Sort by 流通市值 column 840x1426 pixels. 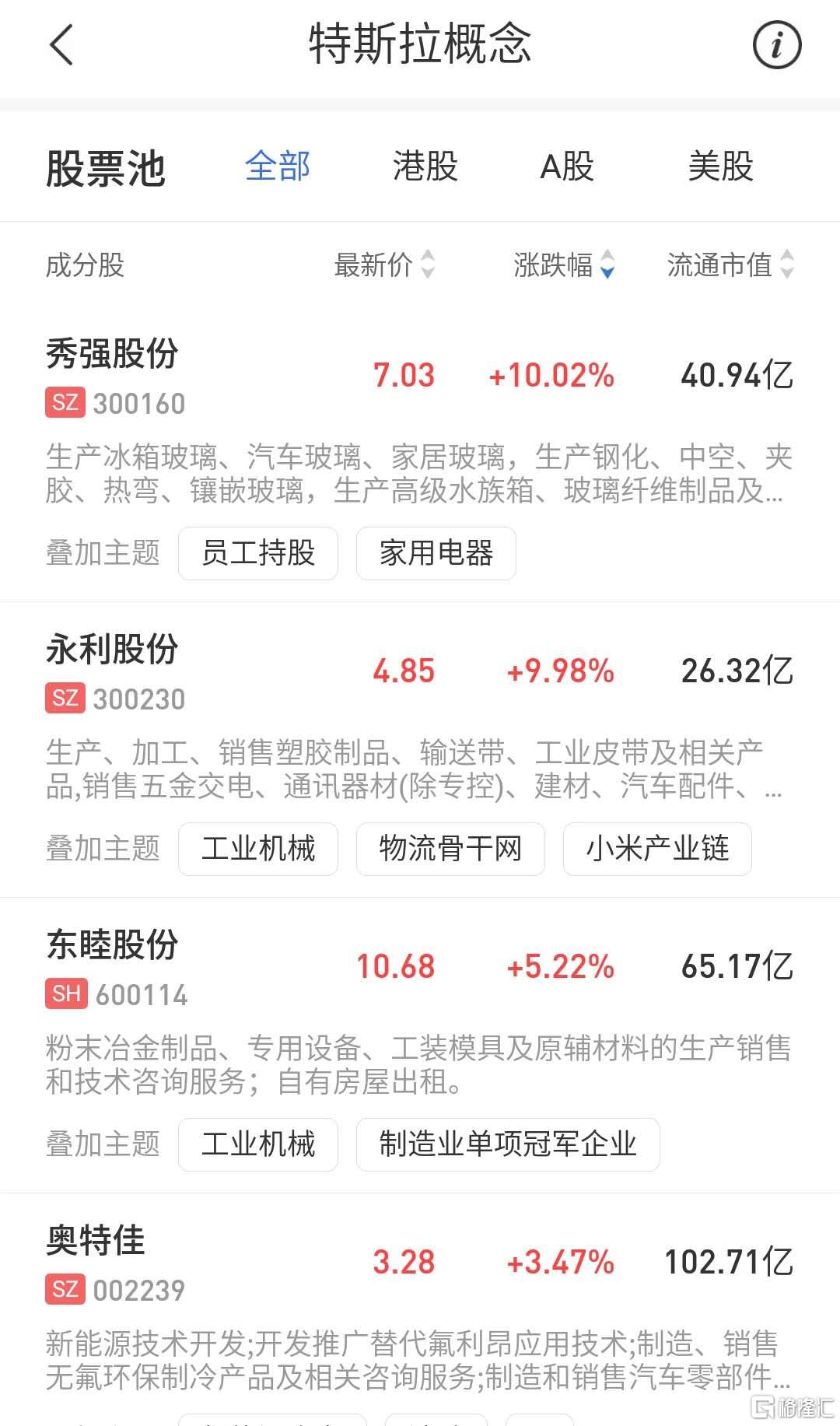tap(730, 265)
